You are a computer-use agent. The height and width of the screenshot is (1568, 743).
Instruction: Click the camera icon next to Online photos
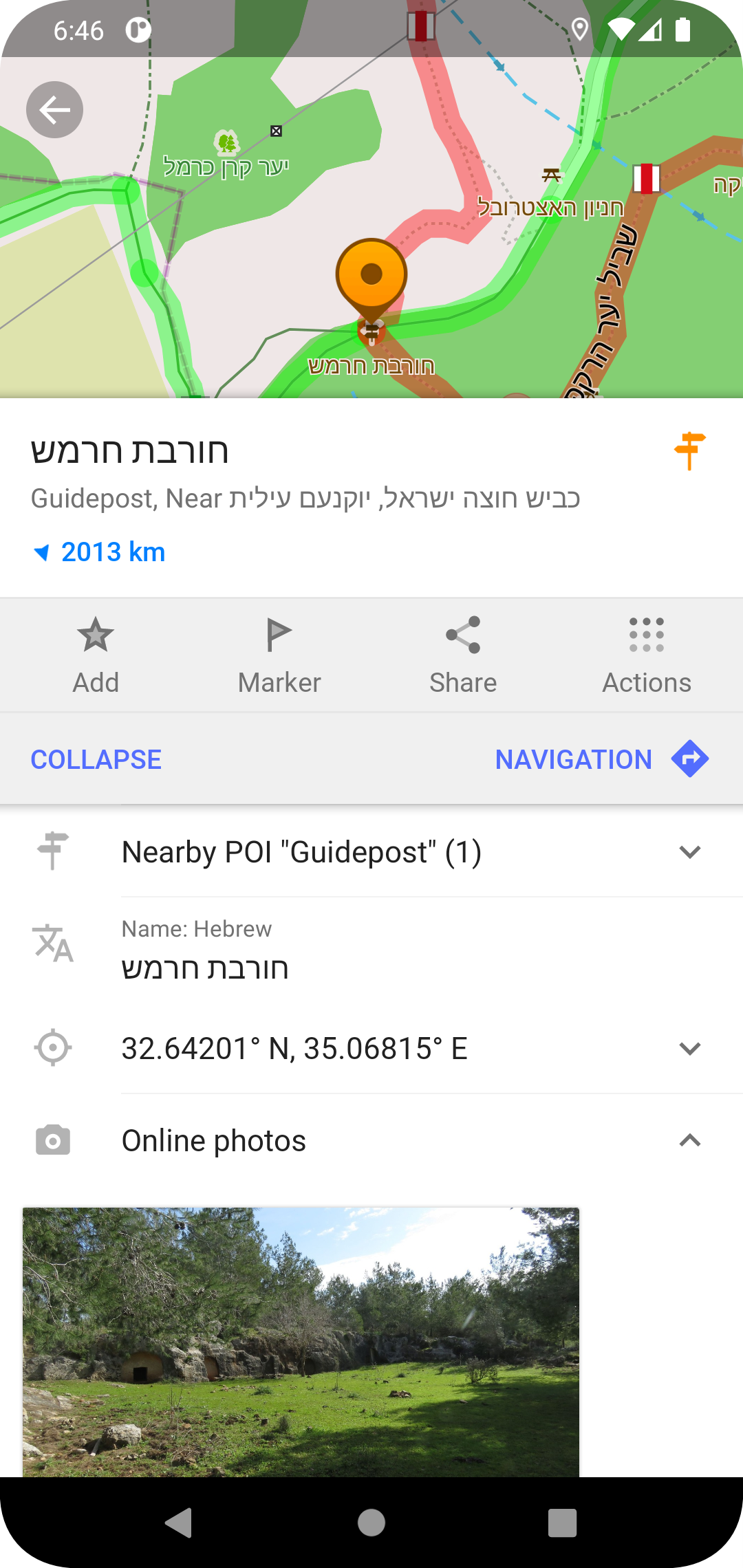point(54,1140)
